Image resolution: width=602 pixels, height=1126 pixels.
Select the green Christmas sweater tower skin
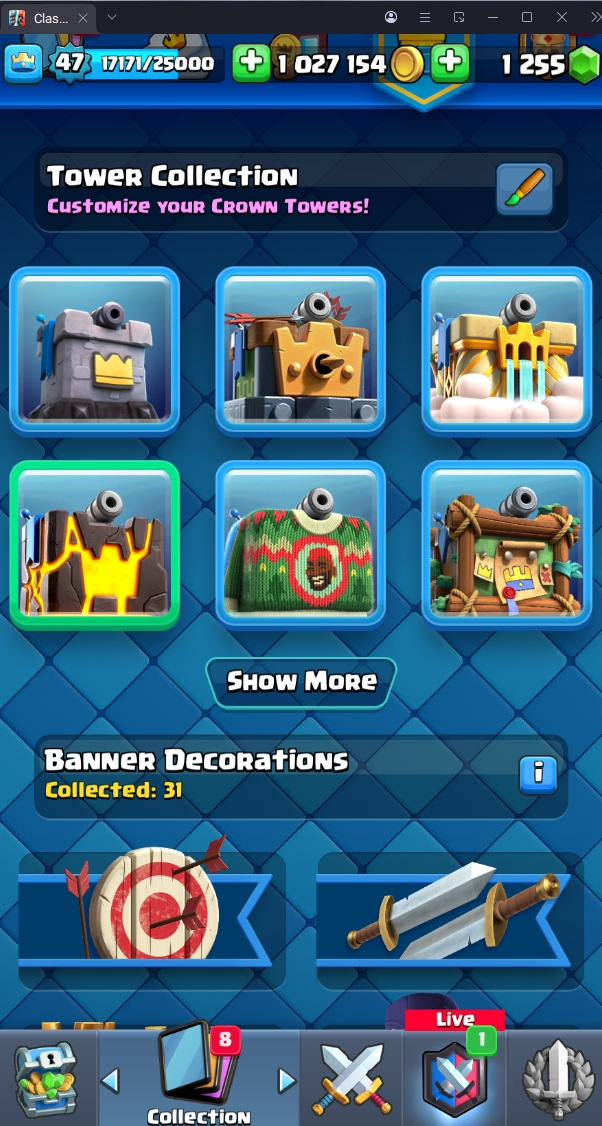click(x=301, y=544)
